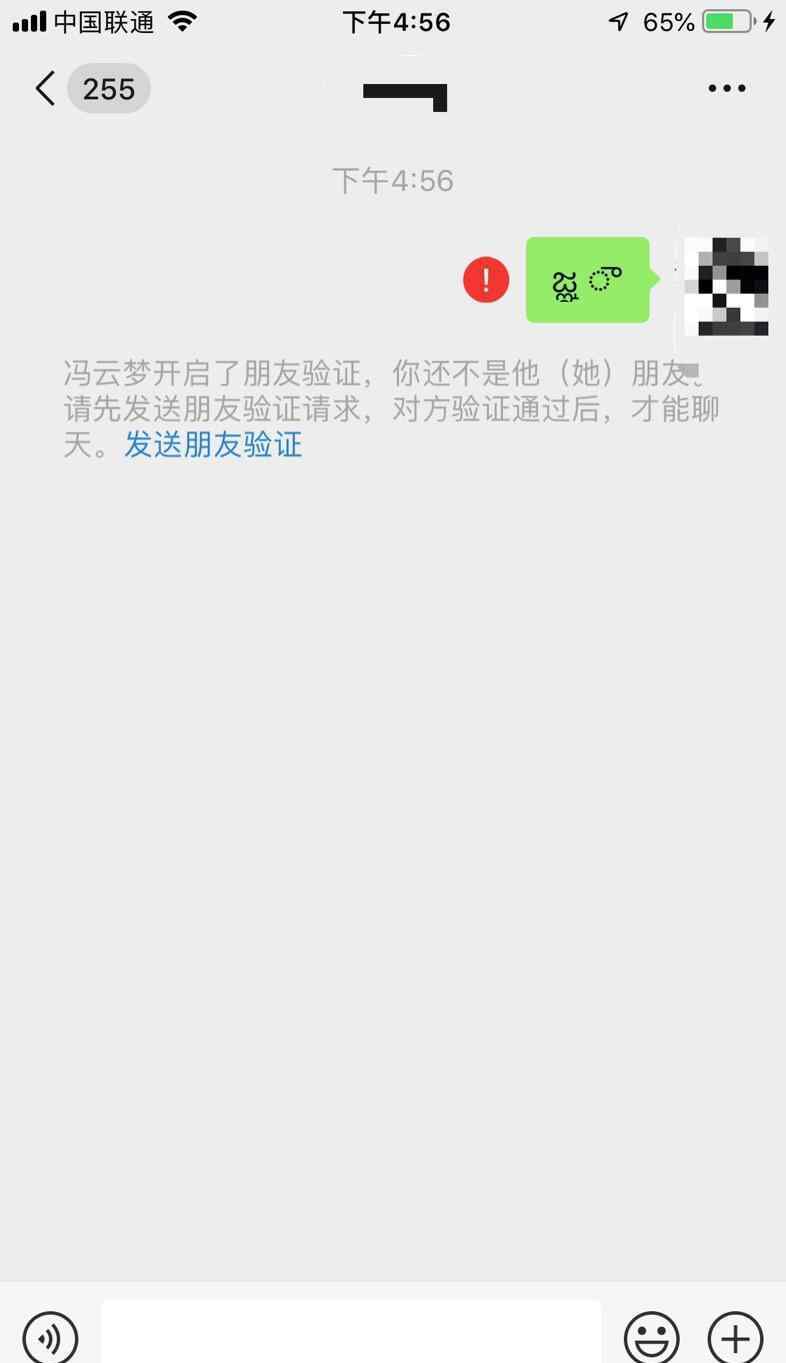Open the sender's pixelated avatar

point(726,286)
